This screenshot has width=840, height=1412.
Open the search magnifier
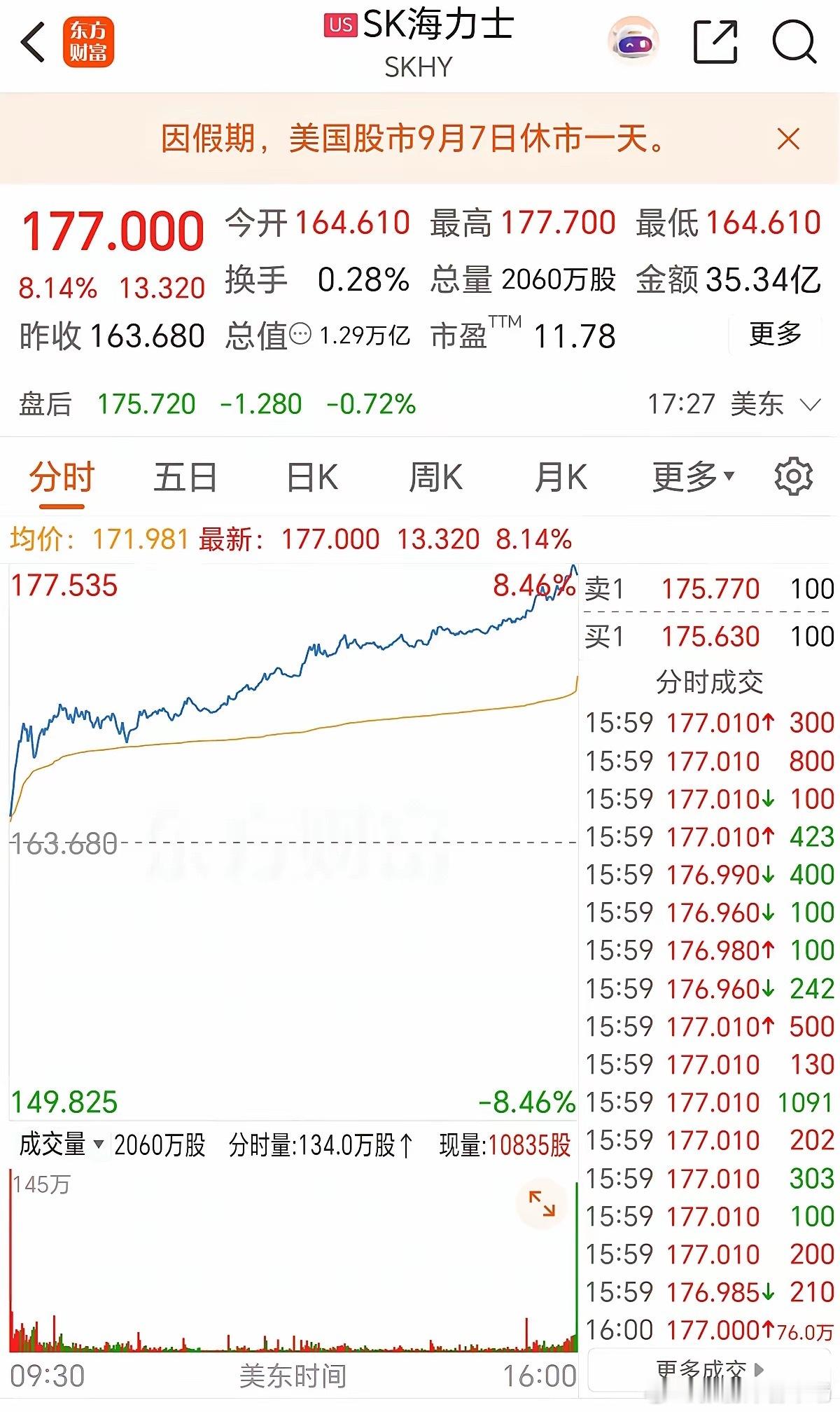click(x=794, y=42)
